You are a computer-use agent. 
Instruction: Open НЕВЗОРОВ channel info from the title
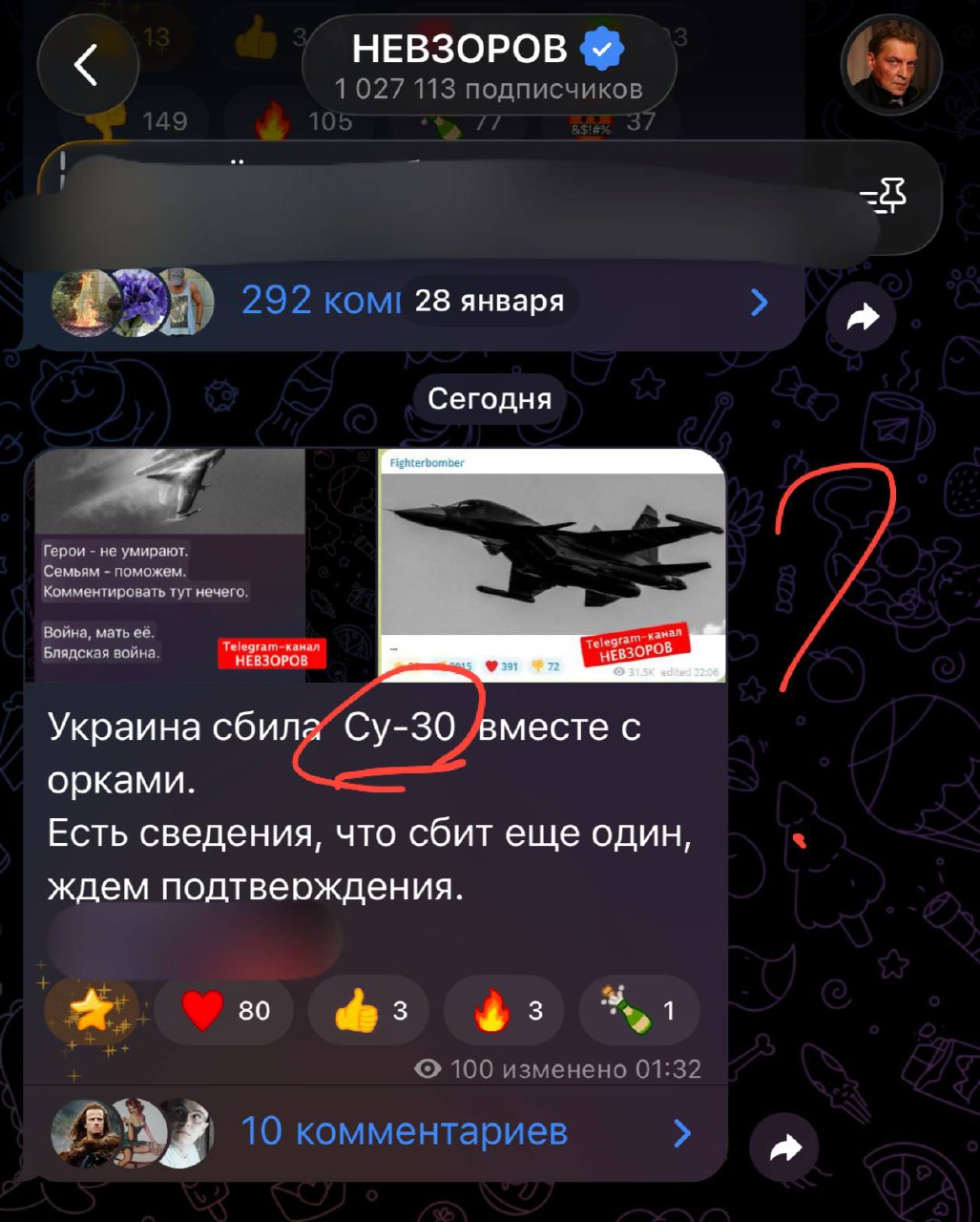488,65
